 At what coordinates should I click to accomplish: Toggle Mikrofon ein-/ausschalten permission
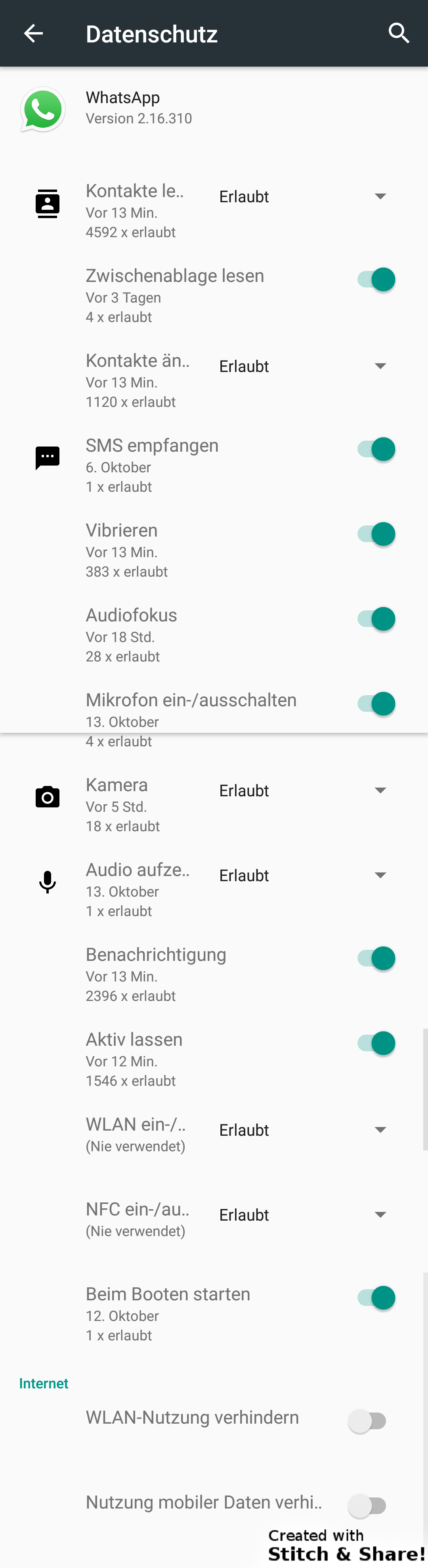pyautogui.click(x=376, y=704)
